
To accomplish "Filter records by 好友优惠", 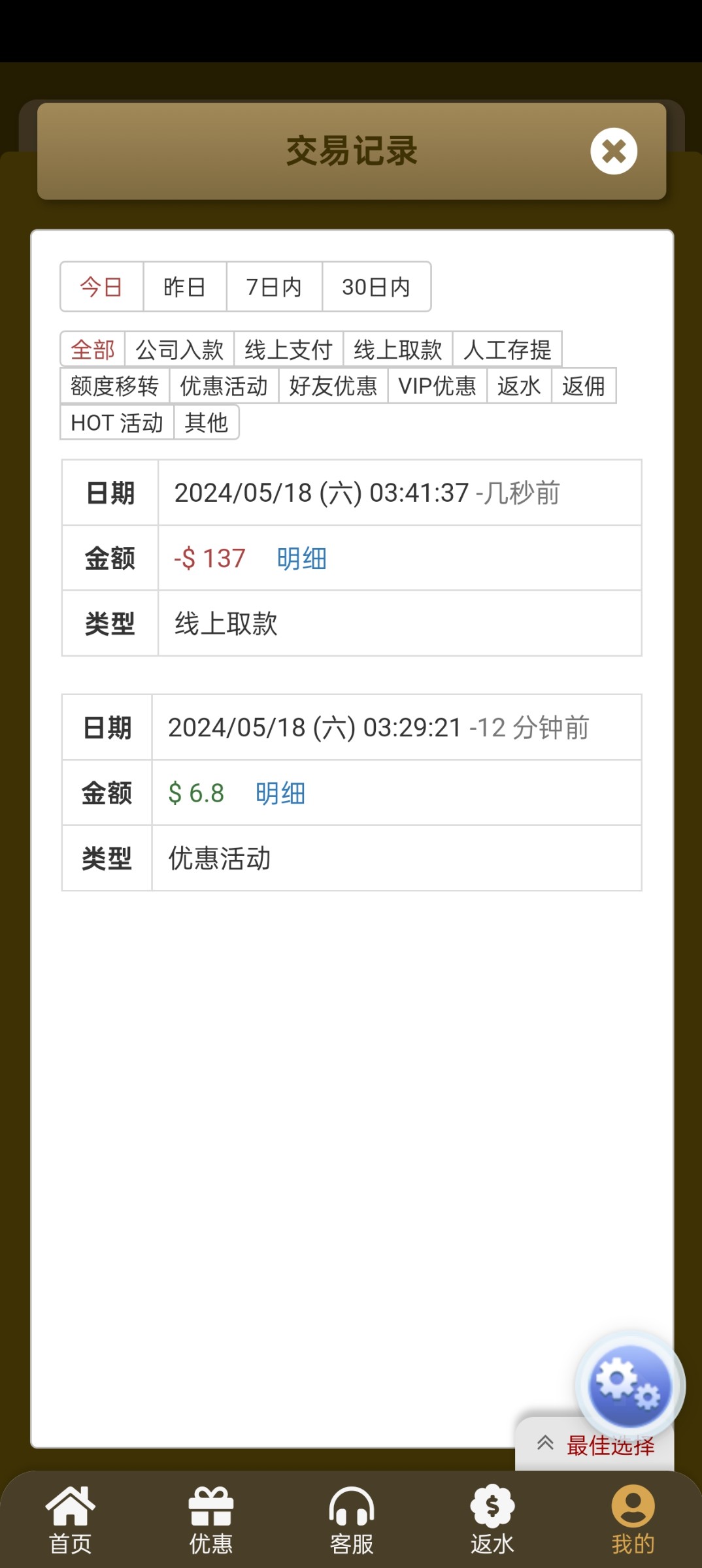I will [333, 386].
